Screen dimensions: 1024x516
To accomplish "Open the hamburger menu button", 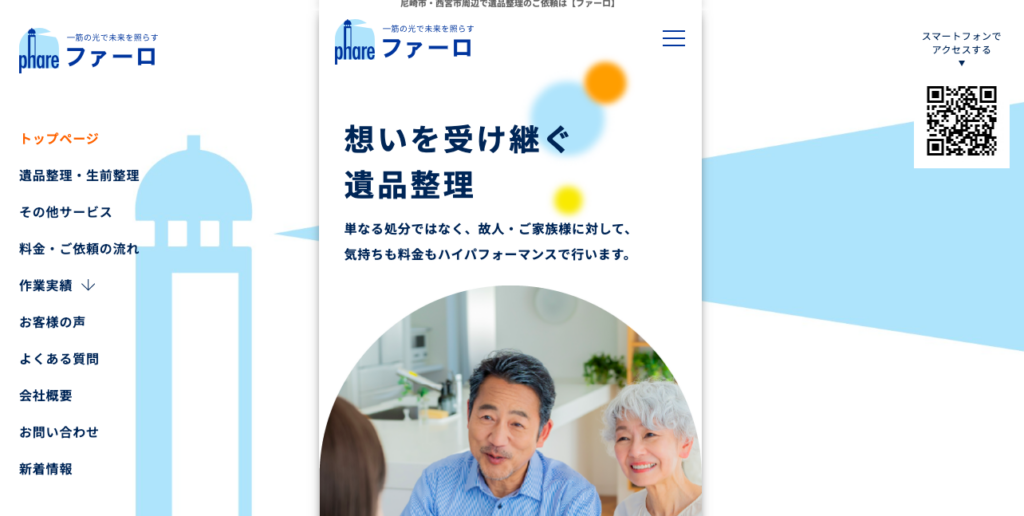I will point(673,38).
